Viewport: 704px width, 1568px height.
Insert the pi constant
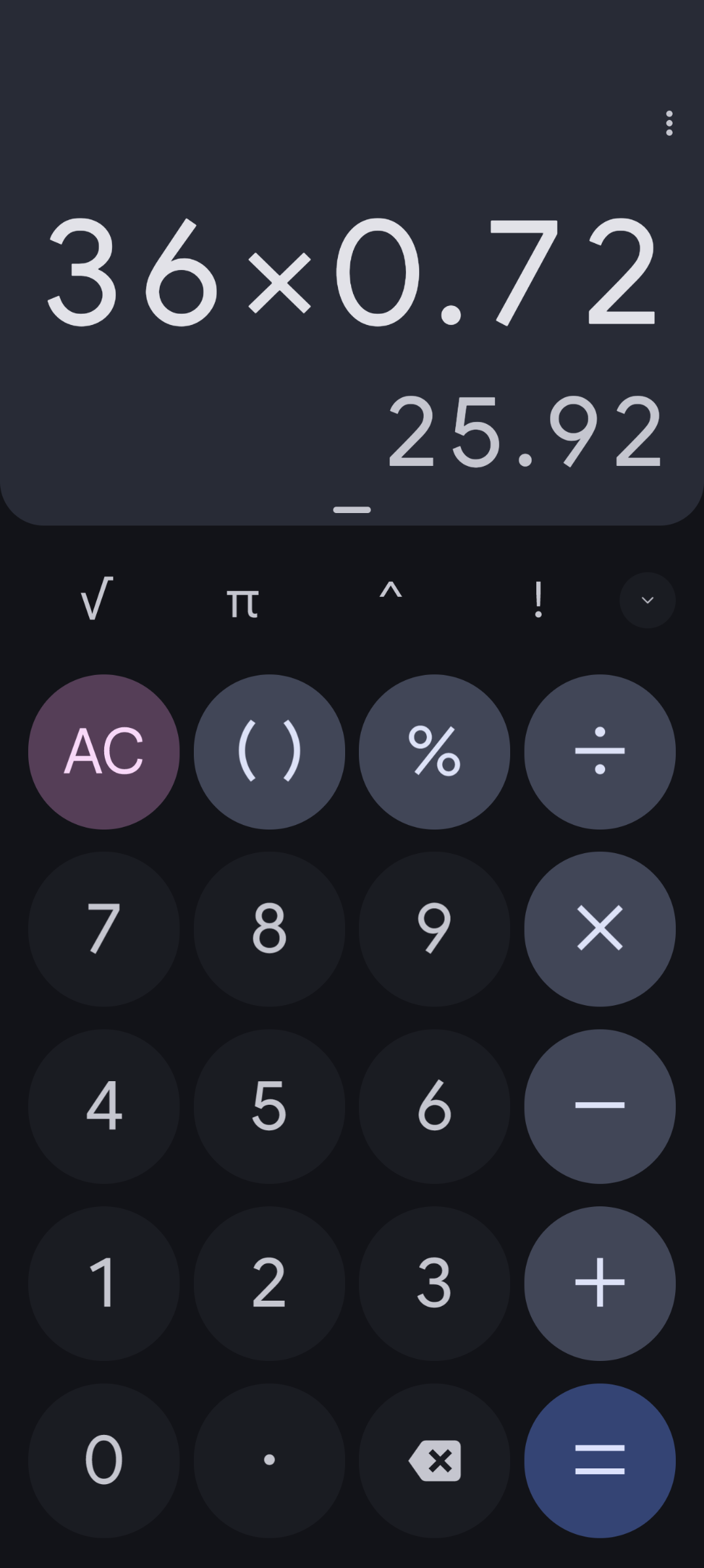[x=242, y=602]
